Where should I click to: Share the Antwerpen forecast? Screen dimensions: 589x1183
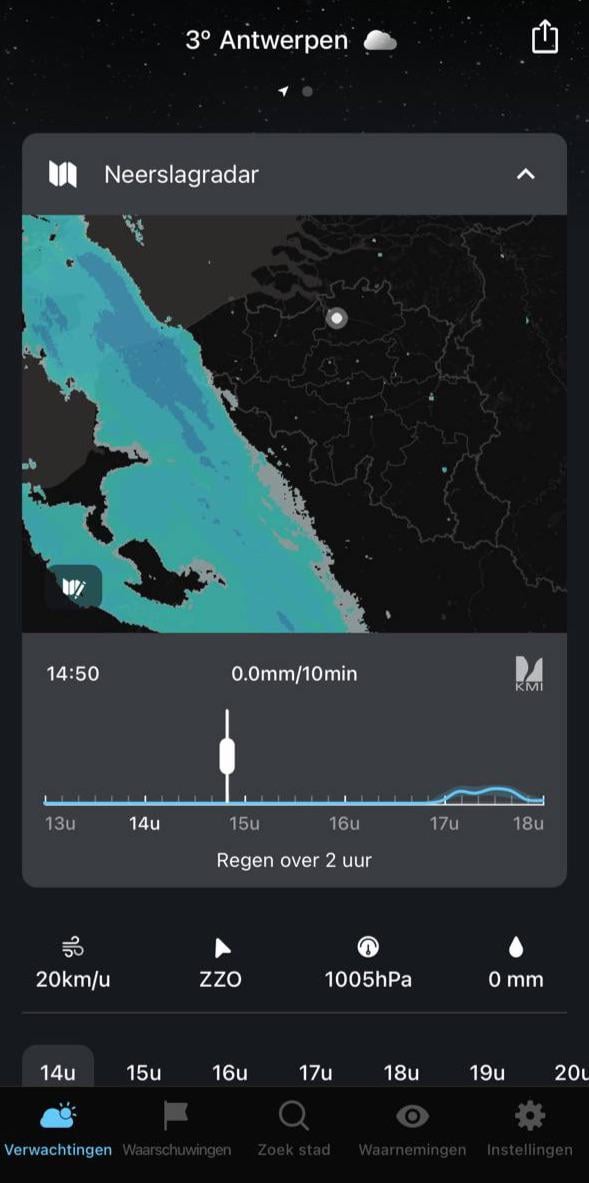[545, 38]
